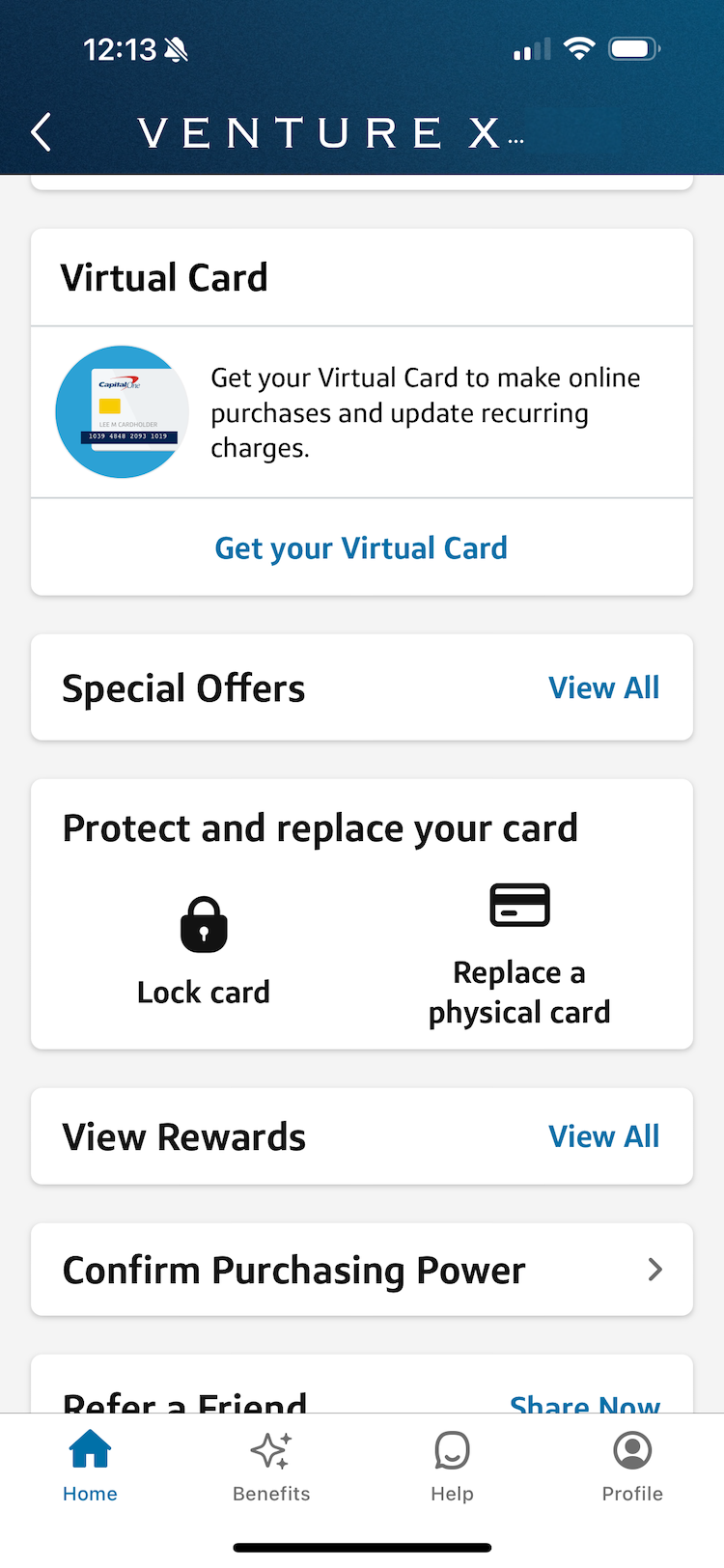Tap the circular virtual card image

tap(122, 412)
